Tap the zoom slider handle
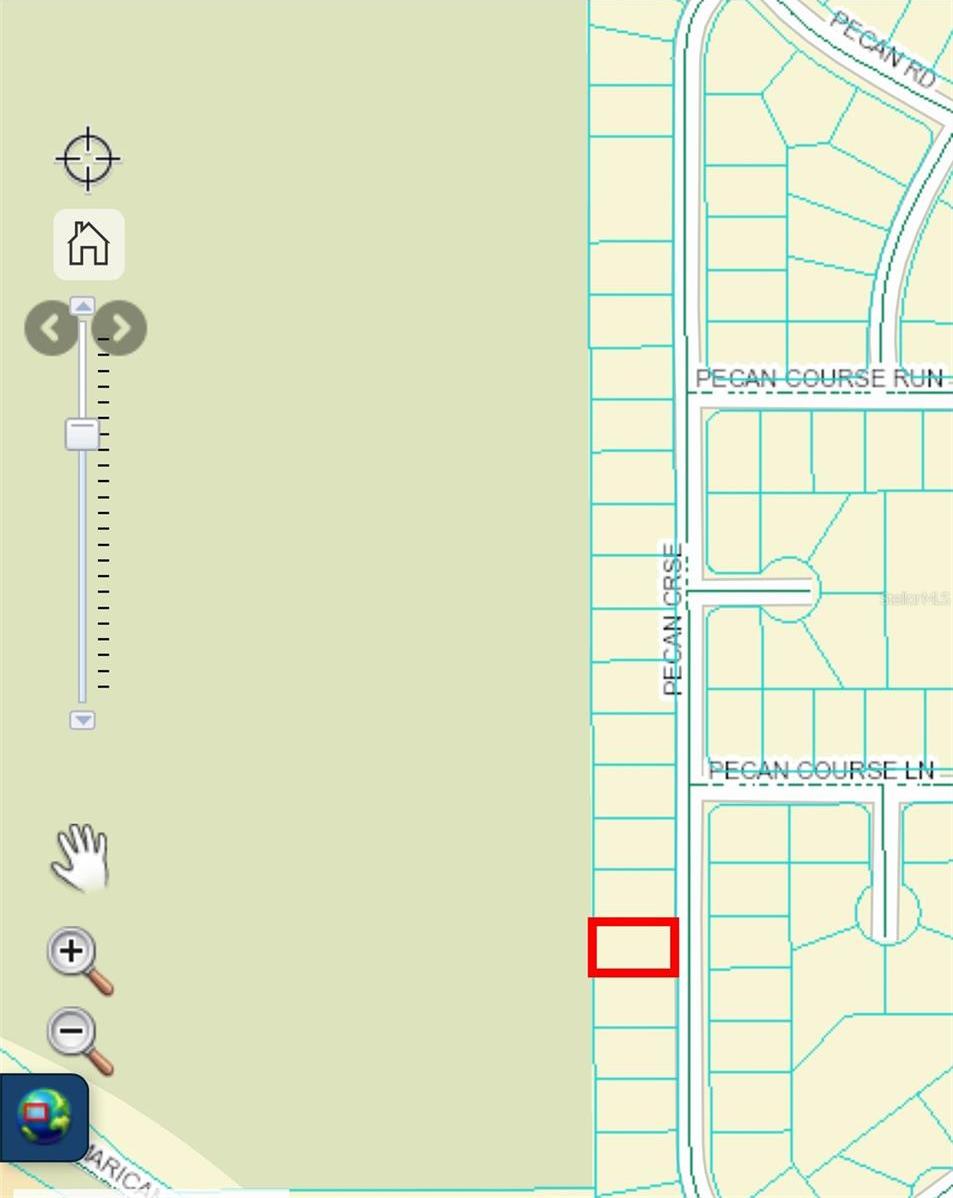953x1198 pixels. point(82,435)
